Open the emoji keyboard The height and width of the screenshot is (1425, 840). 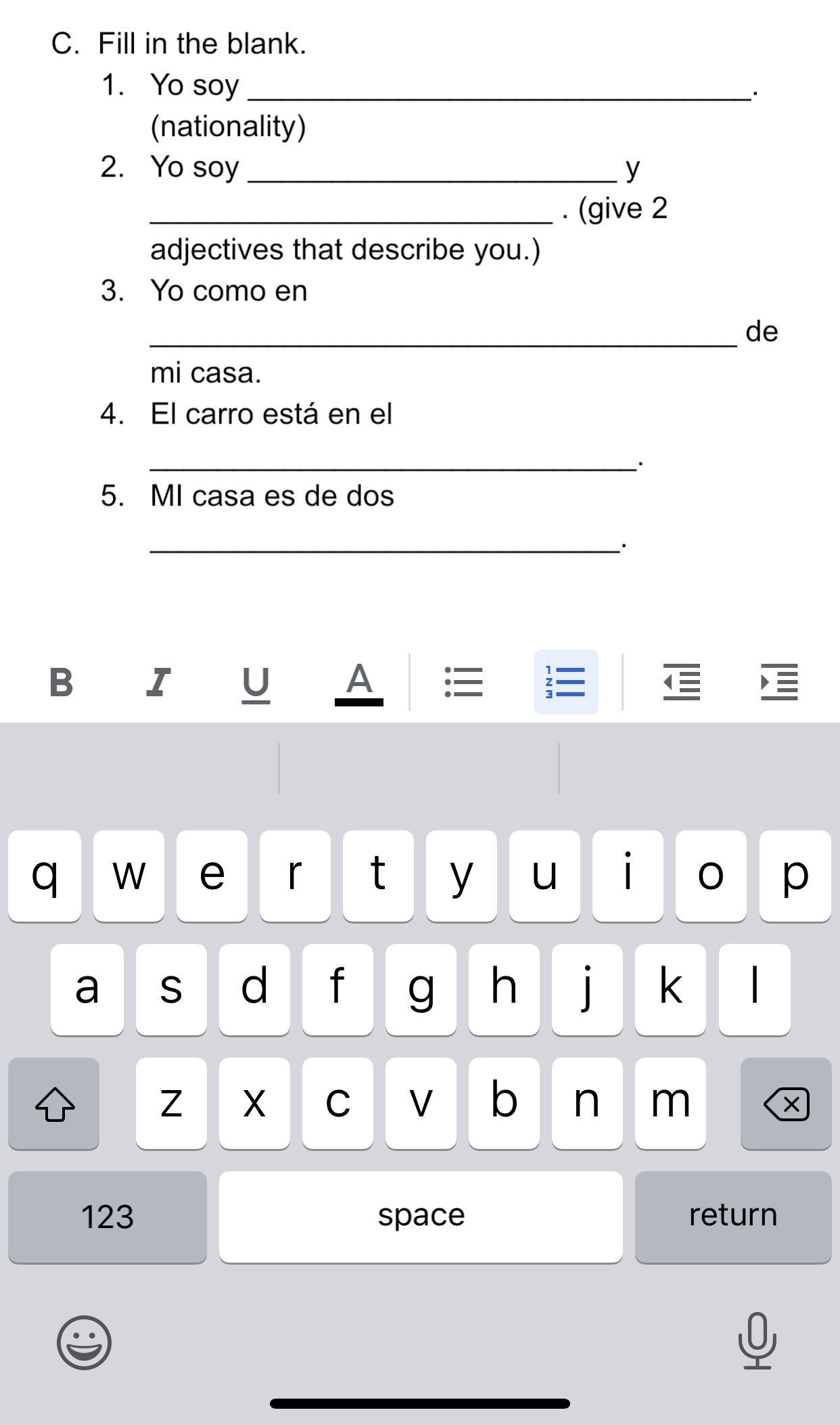tap(84, 1342)
